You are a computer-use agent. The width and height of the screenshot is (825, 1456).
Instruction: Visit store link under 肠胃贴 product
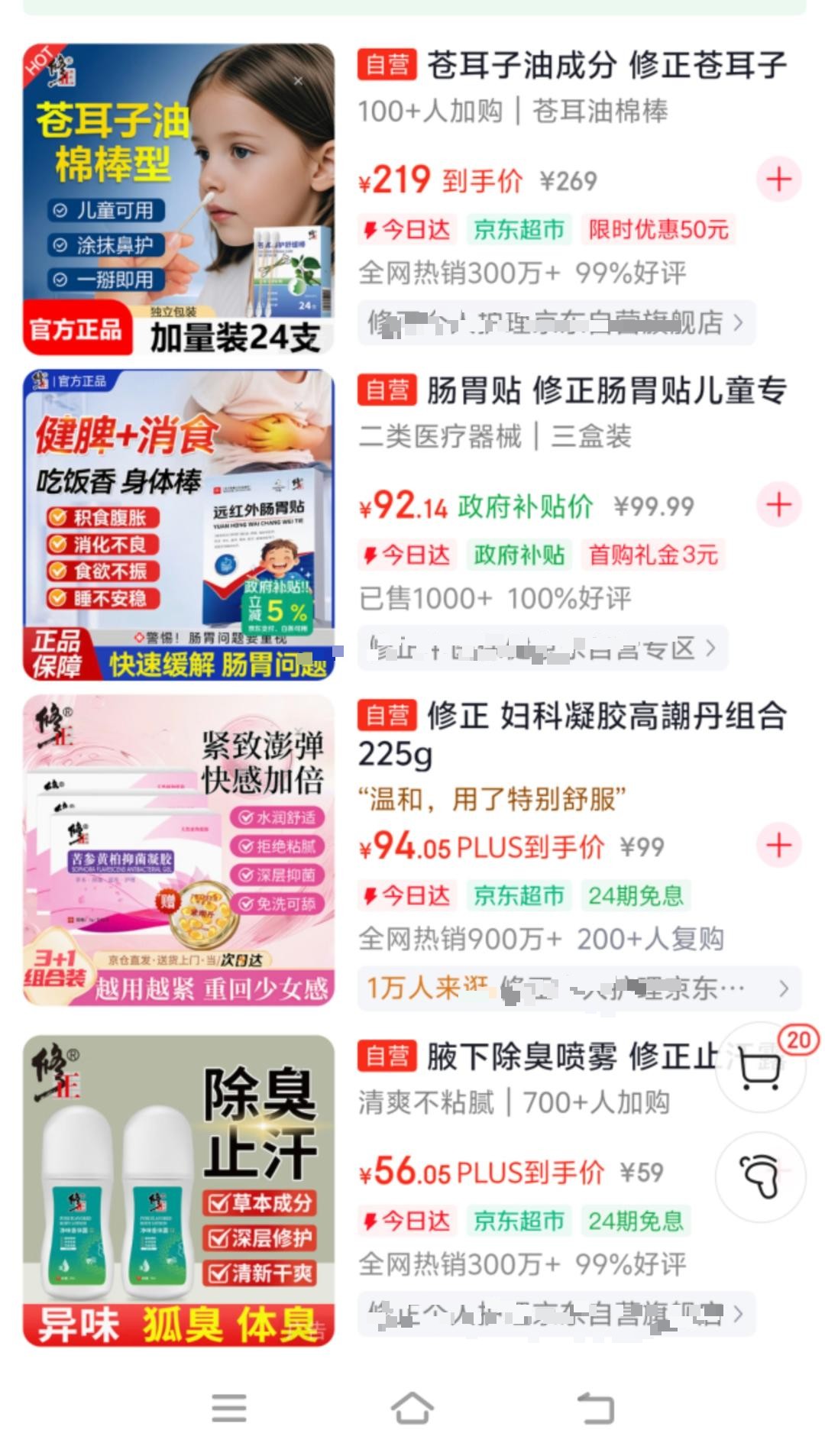[x=542, y=649]
